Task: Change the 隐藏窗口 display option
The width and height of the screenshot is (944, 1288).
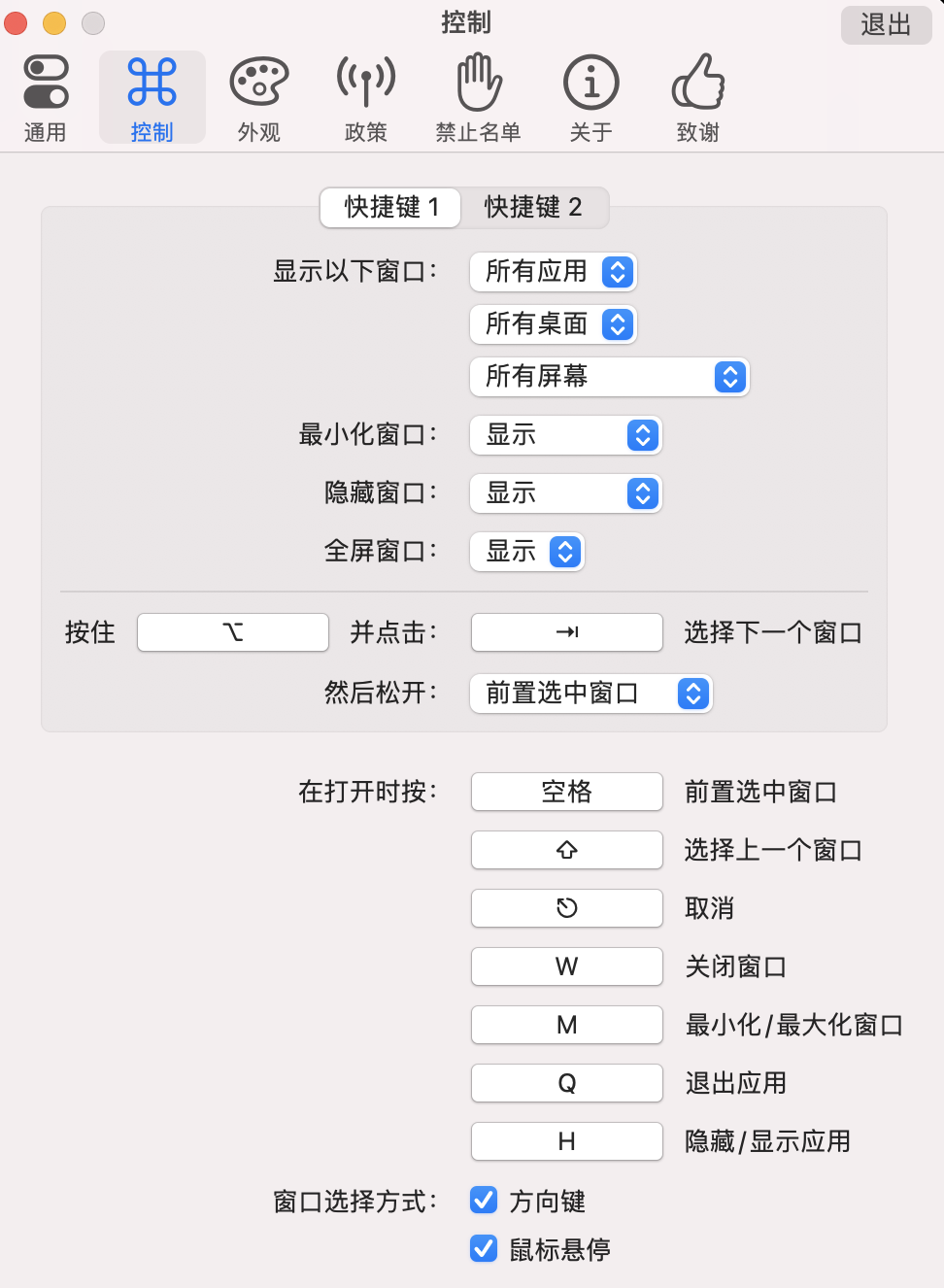Action: pos(565,493)
